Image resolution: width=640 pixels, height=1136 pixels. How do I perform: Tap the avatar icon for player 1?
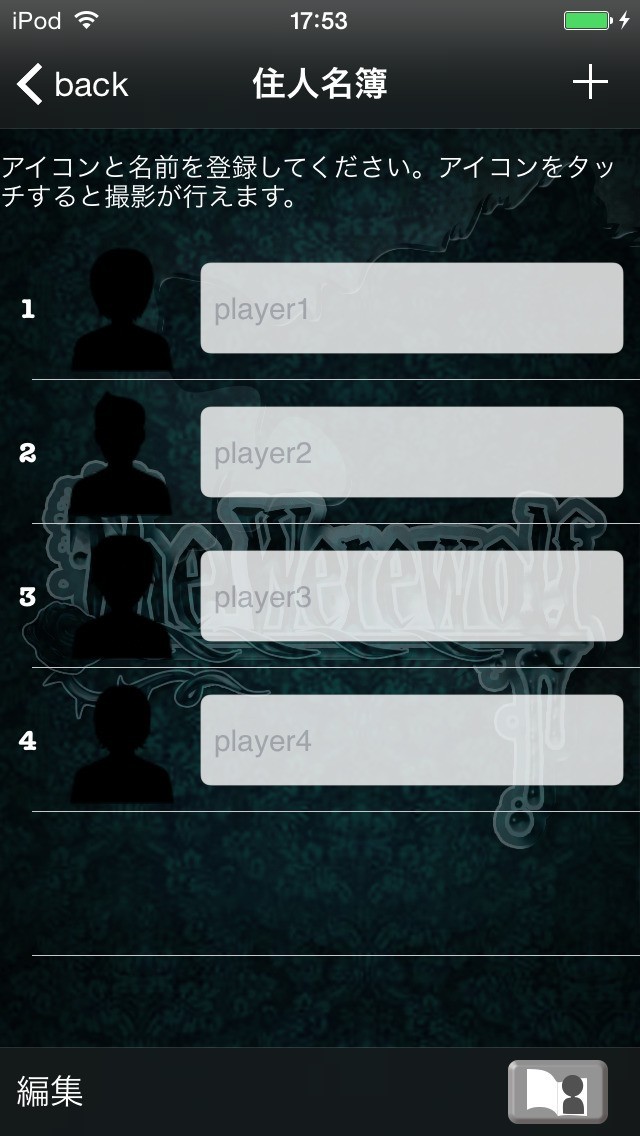(x=122, y=309)
